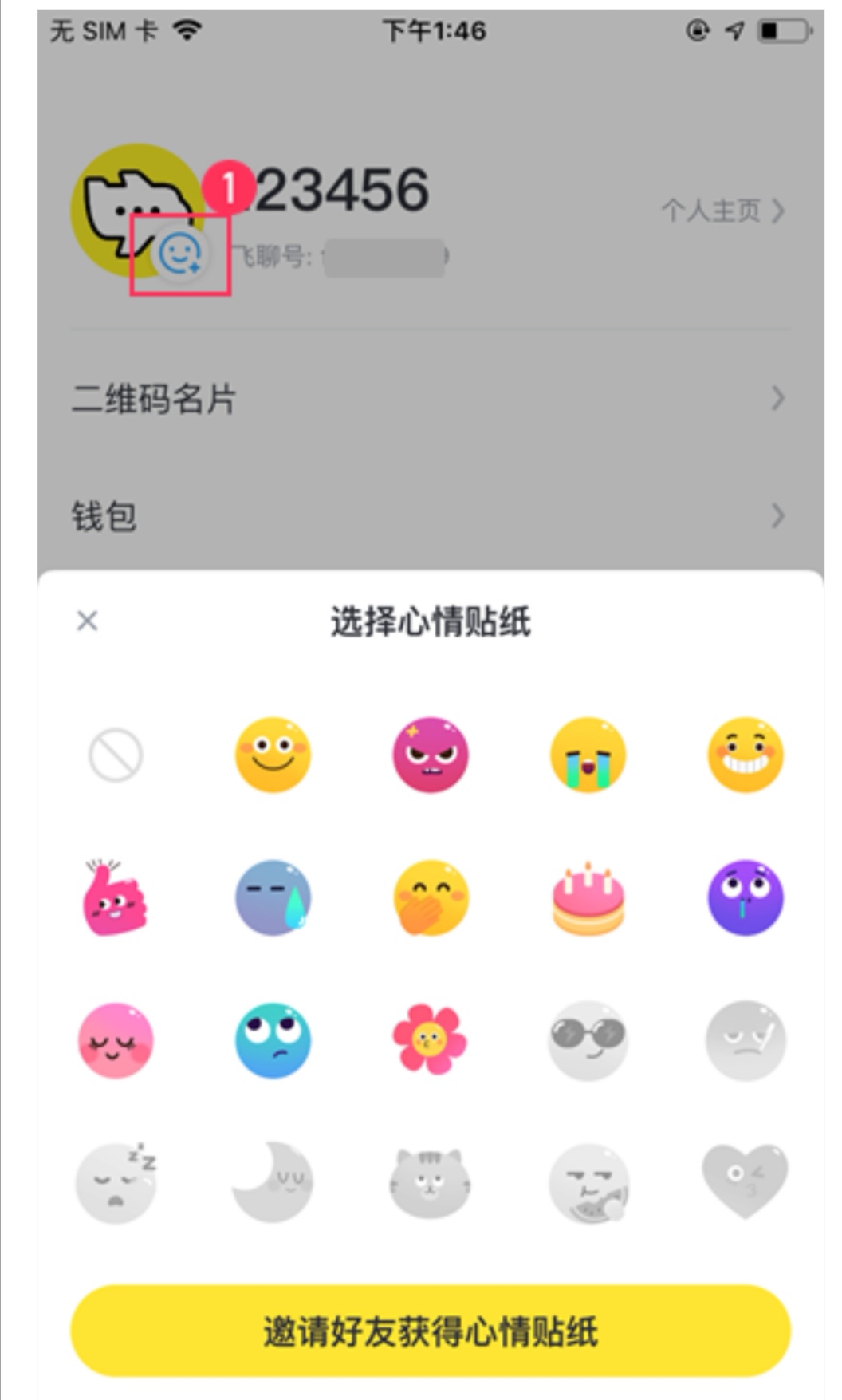Close the mood sticker picker
The width and height of the screenshot is (842, 1400).
tap(88, 621)
